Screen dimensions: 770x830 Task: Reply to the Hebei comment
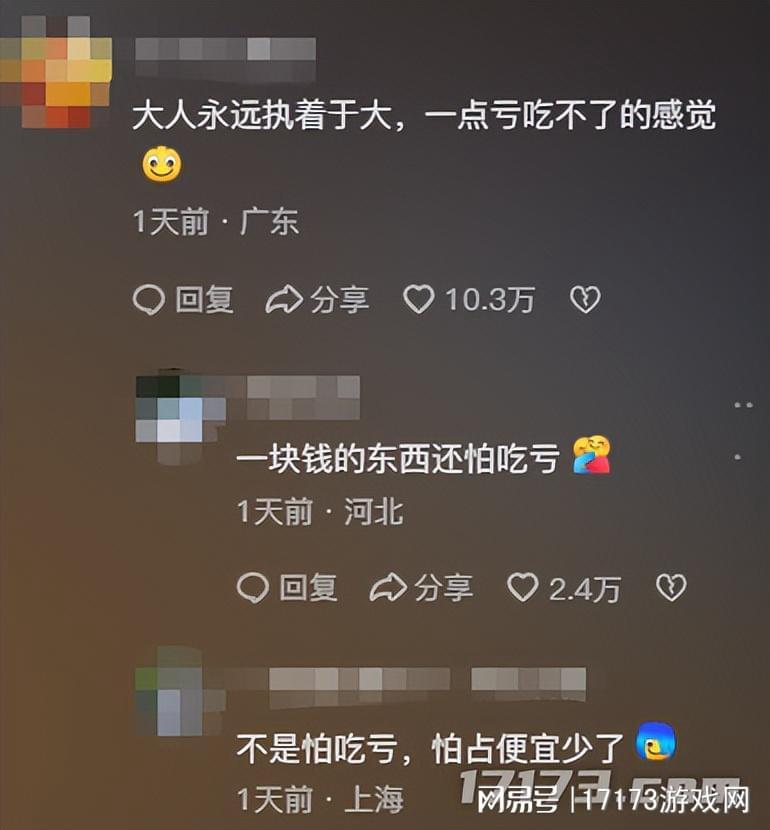(287, 587)
